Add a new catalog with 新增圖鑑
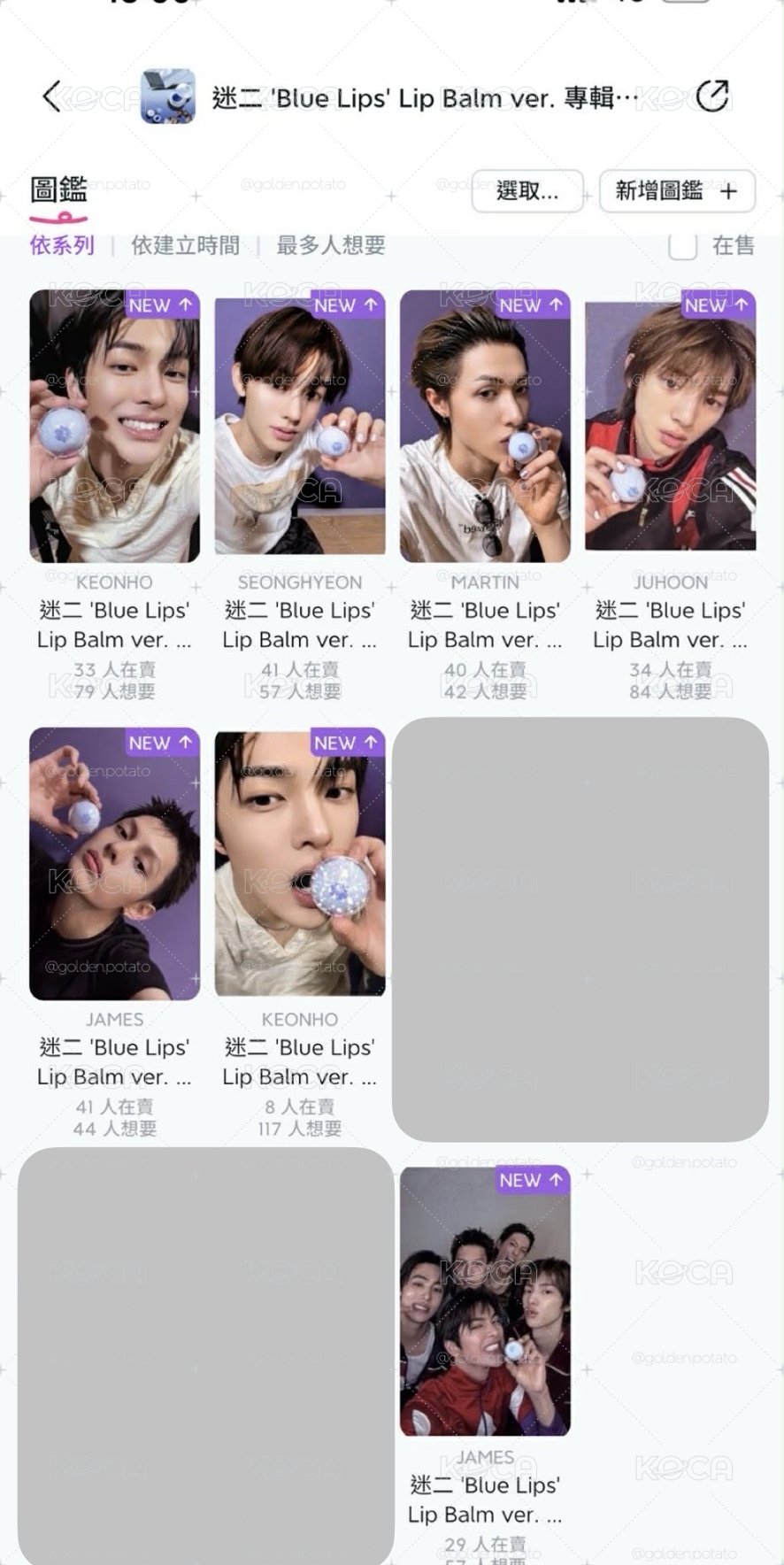784x1565 pixels. [x=677, y=190]
